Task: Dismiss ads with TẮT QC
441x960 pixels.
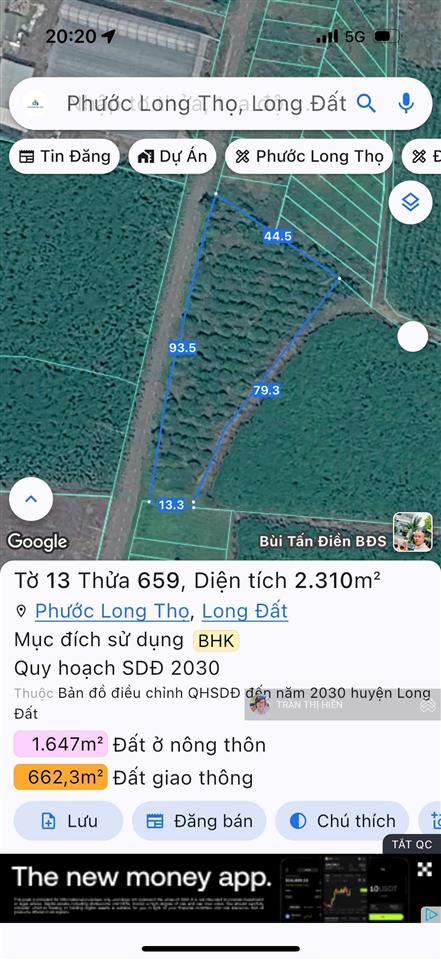Action: pos(412,844)
